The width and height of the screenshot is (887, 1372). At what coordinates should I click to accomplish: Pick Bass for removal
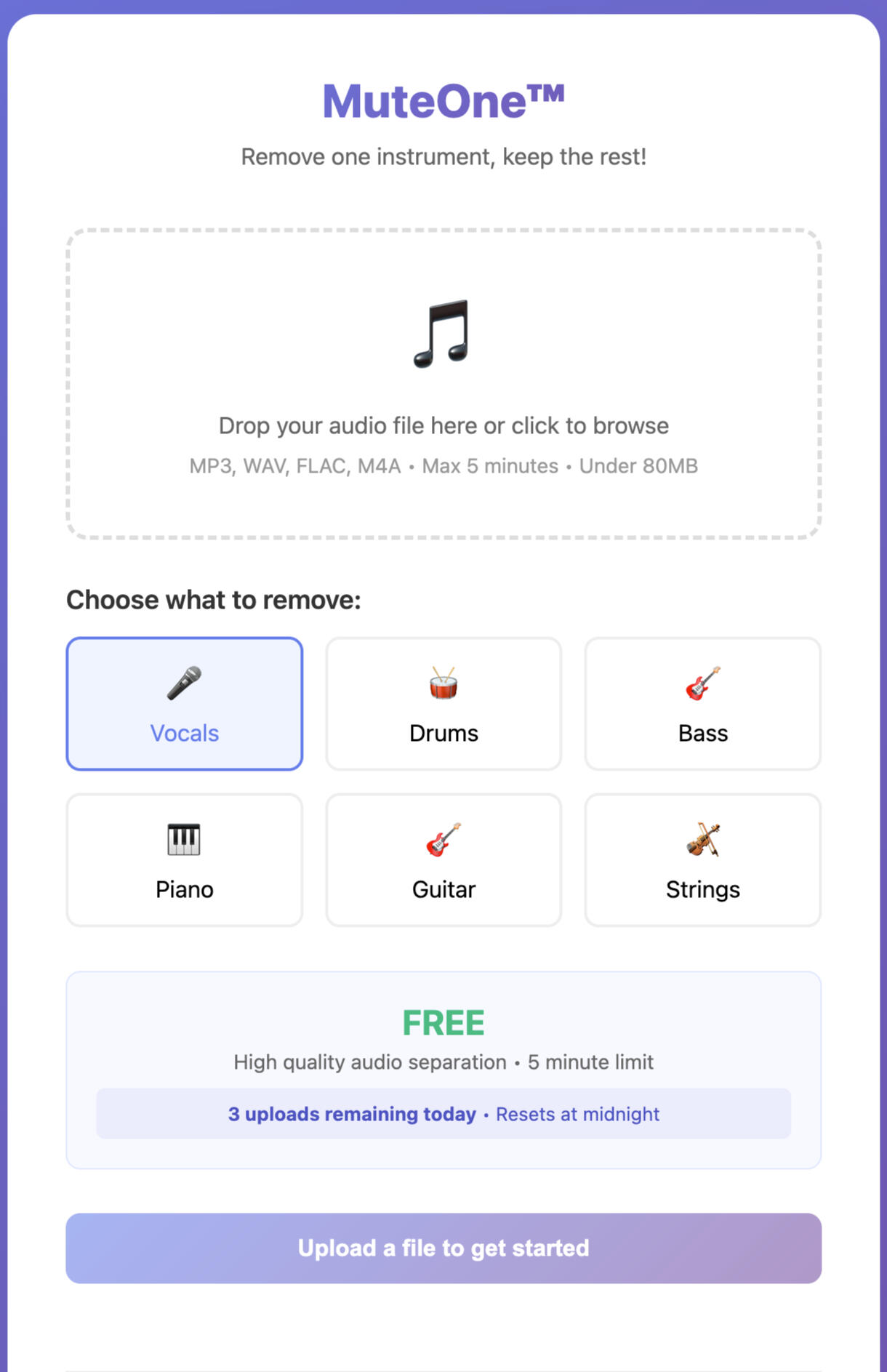pyautogui.click(x=702, y=704)
